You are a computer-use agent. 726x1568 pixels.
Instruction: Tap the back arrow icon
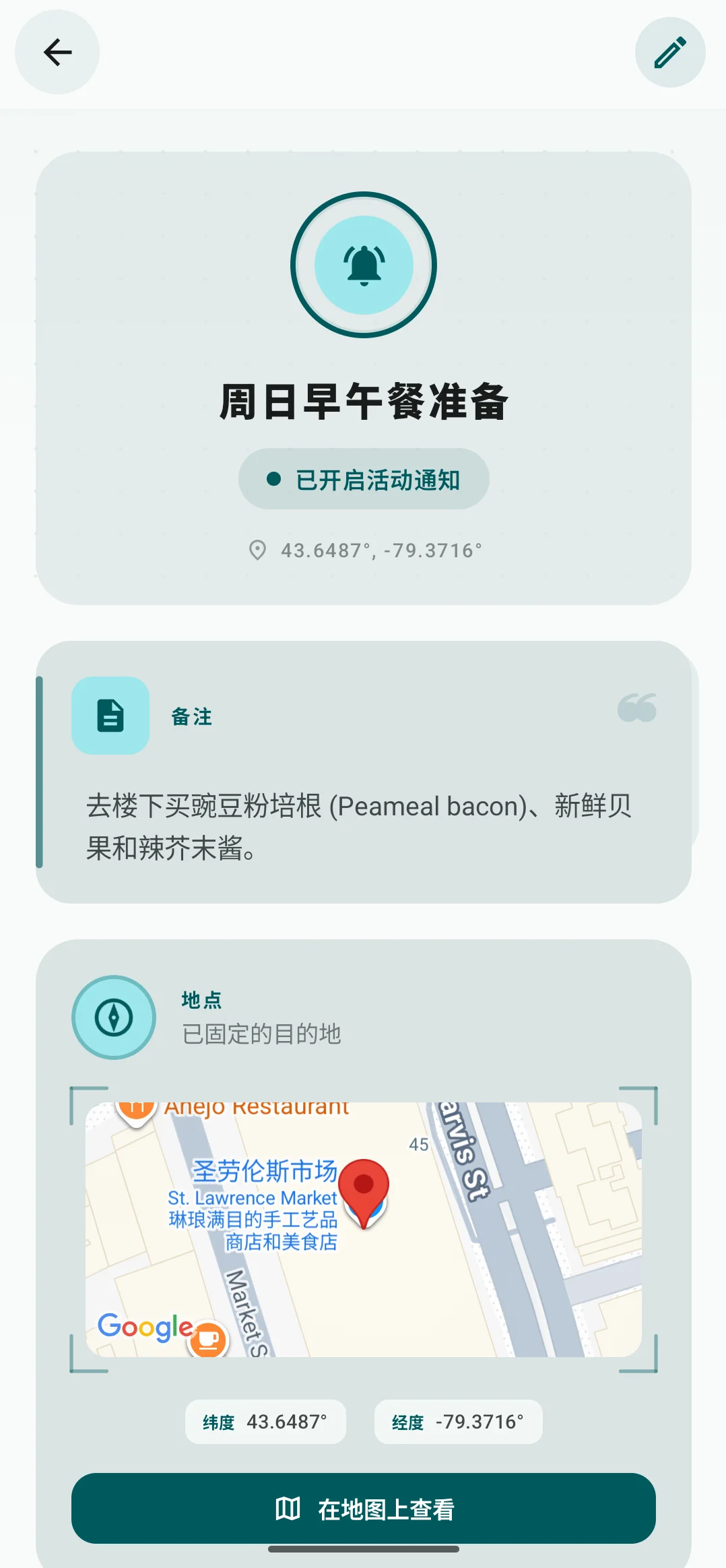57,52
